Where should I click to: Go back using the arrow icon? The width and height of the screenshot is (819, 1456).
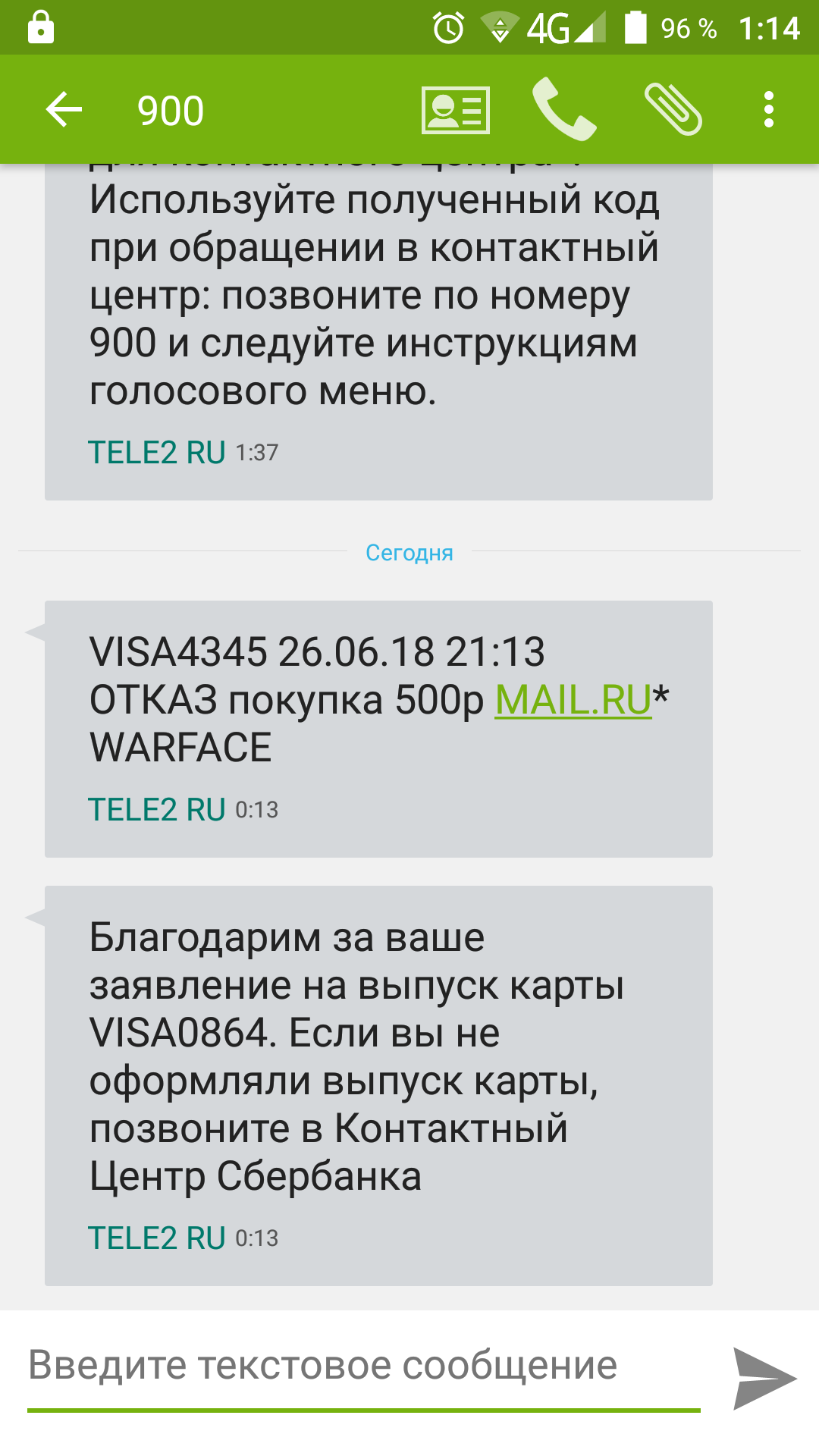tap(64, 110)
